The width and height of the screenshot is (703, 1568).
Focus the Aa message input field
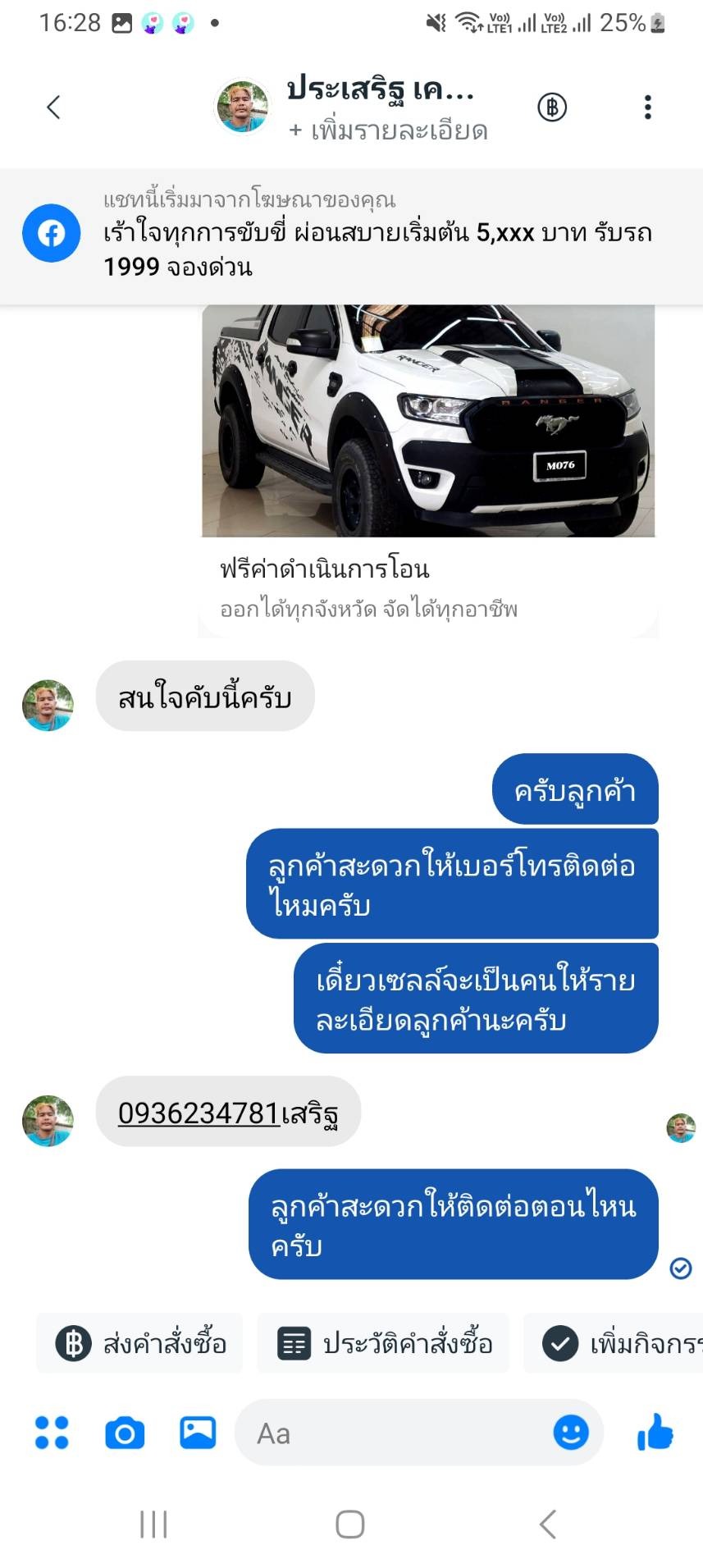tap(394, 1433)
